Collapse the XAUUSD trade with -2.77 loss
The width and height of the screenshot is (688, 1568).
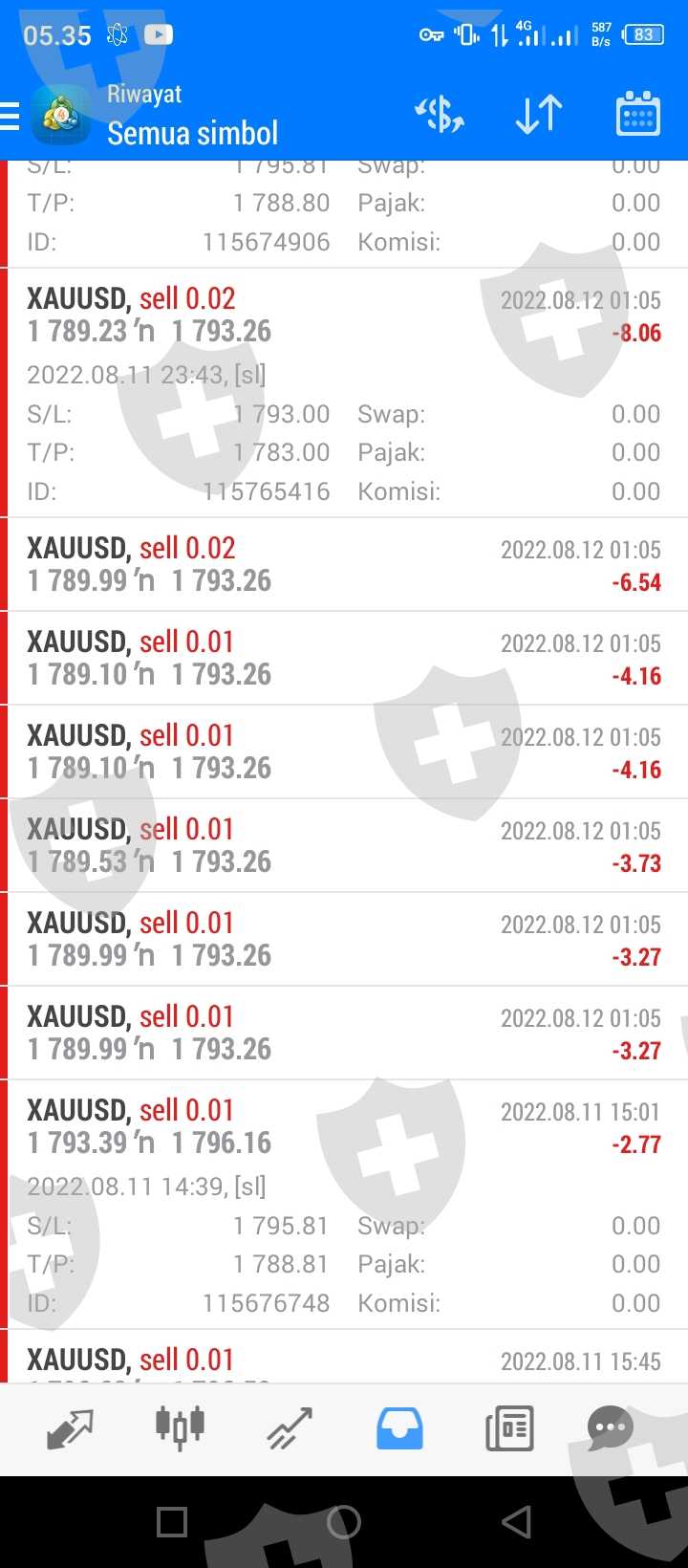344,1126
